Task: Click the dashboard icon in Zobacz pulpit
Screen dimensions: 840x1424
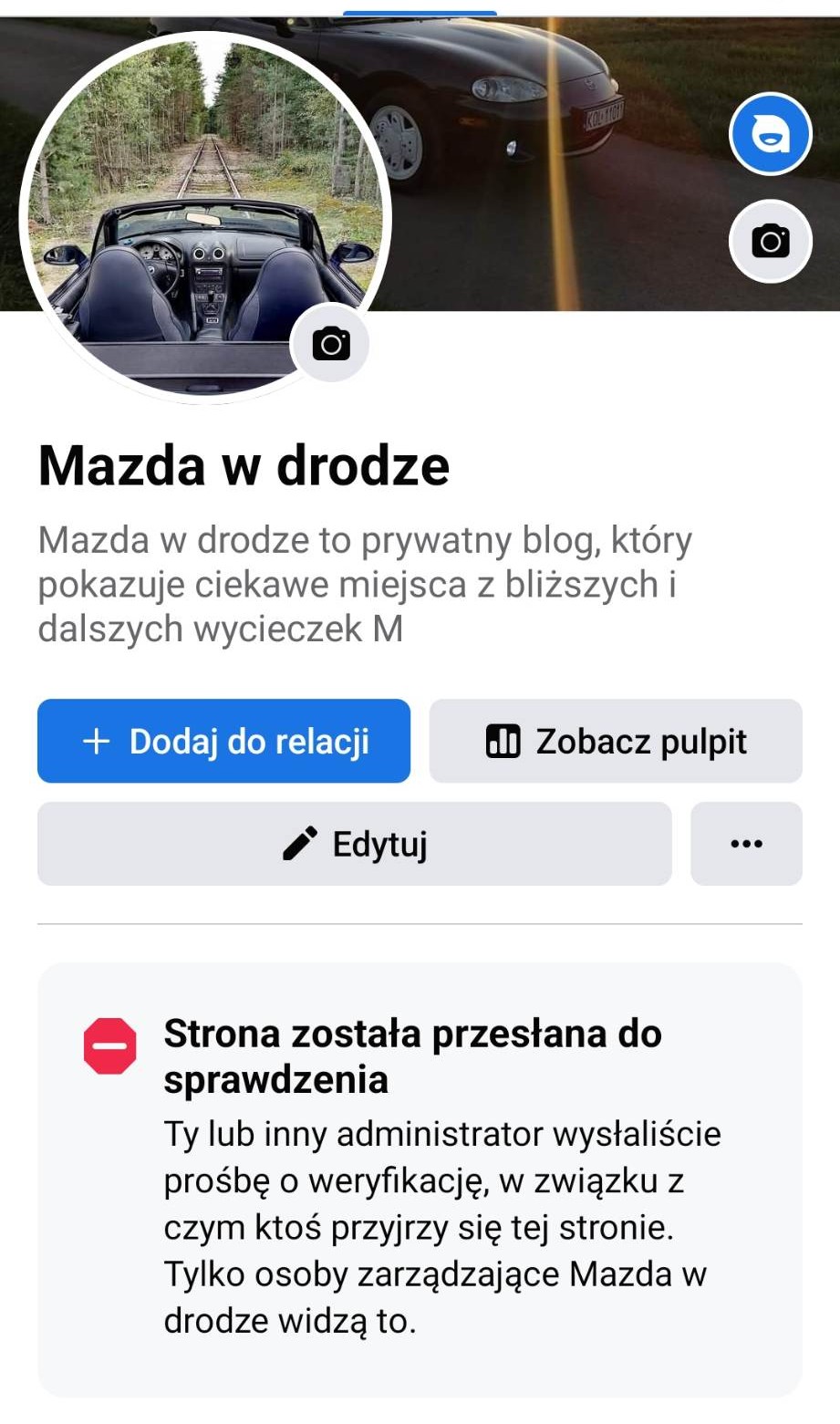Action: click(503, 741)
